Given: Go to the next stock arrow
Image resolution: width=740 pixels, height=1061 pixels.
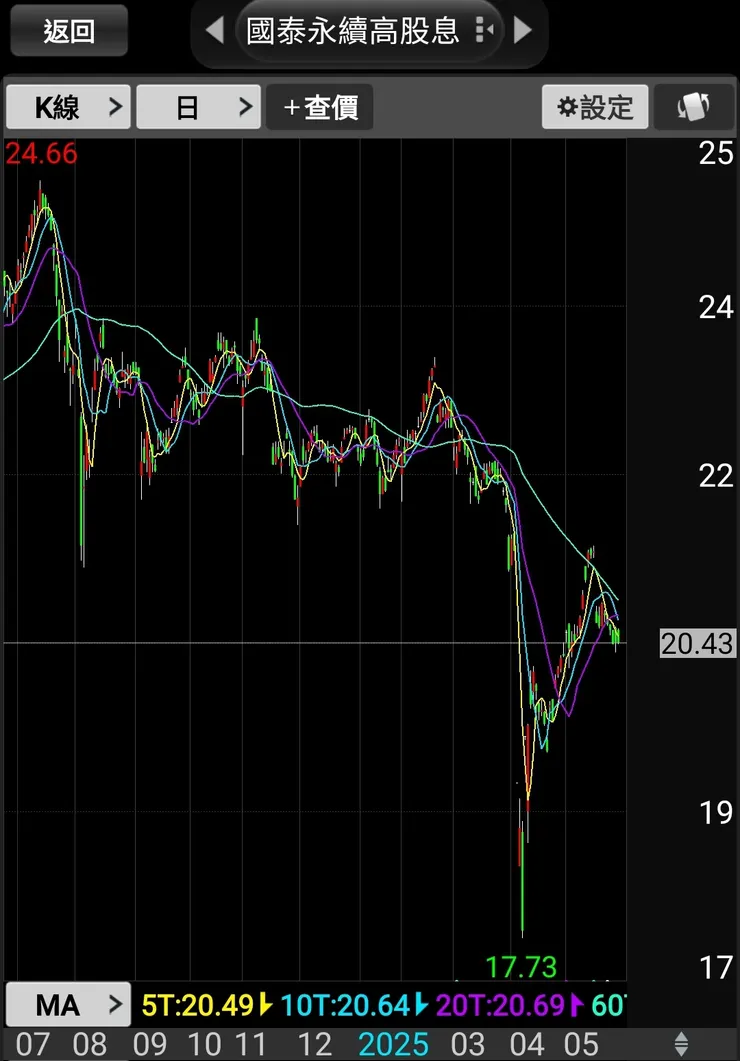Looking at the screenshot, I should (523, 31).
